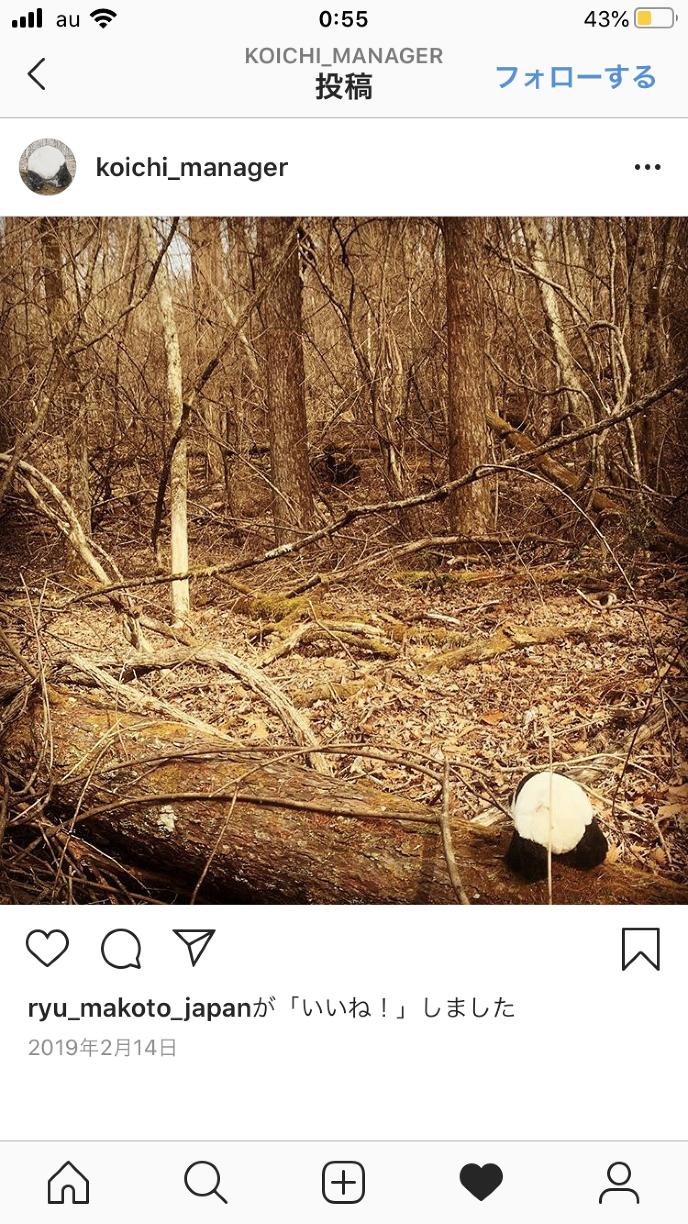Switch to the Search tab
The image size is (688, 1224).
click(206, 1183)
